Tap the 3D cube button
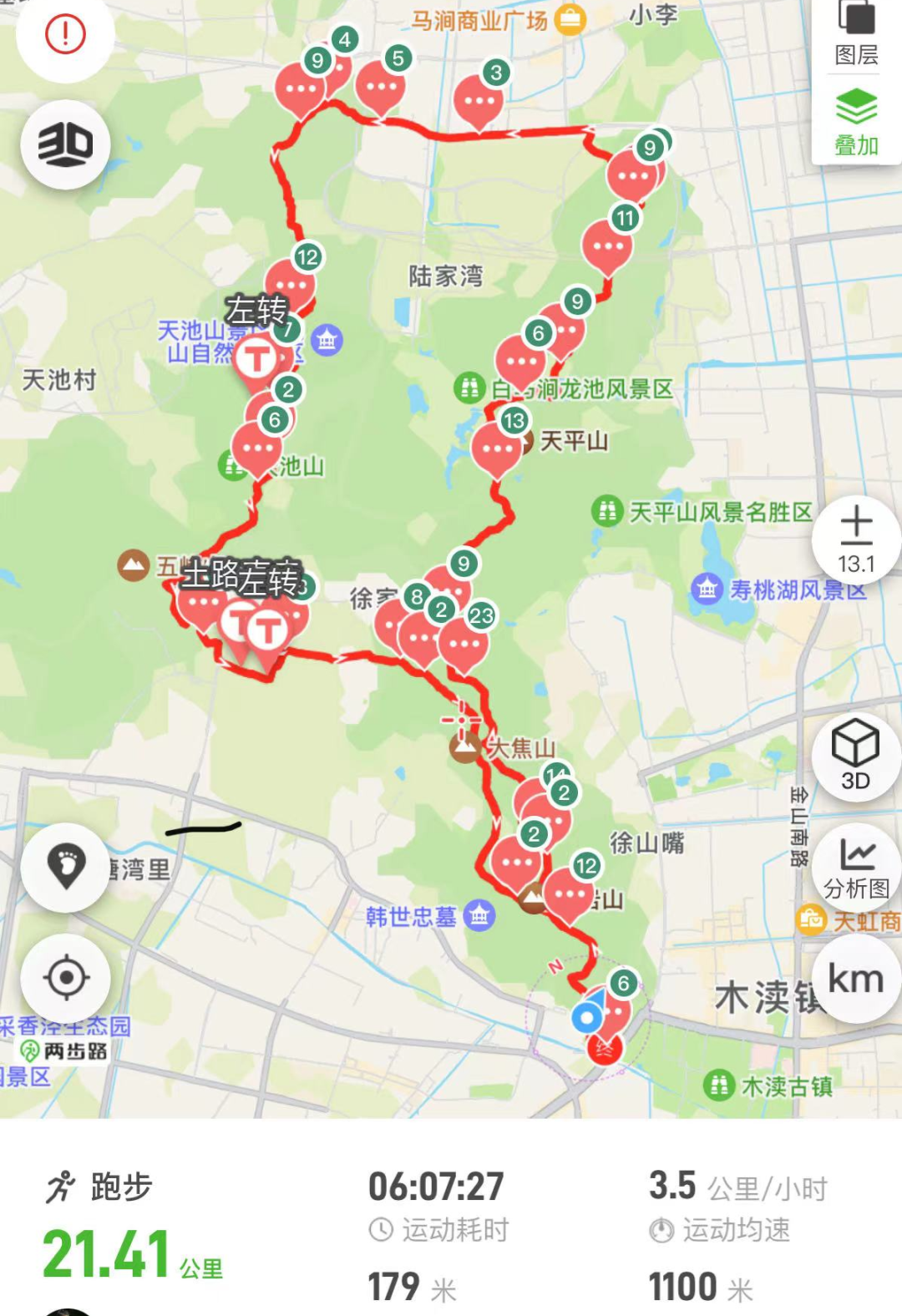This screenshot has height=1316, width=902. click(x=856, y=757)
